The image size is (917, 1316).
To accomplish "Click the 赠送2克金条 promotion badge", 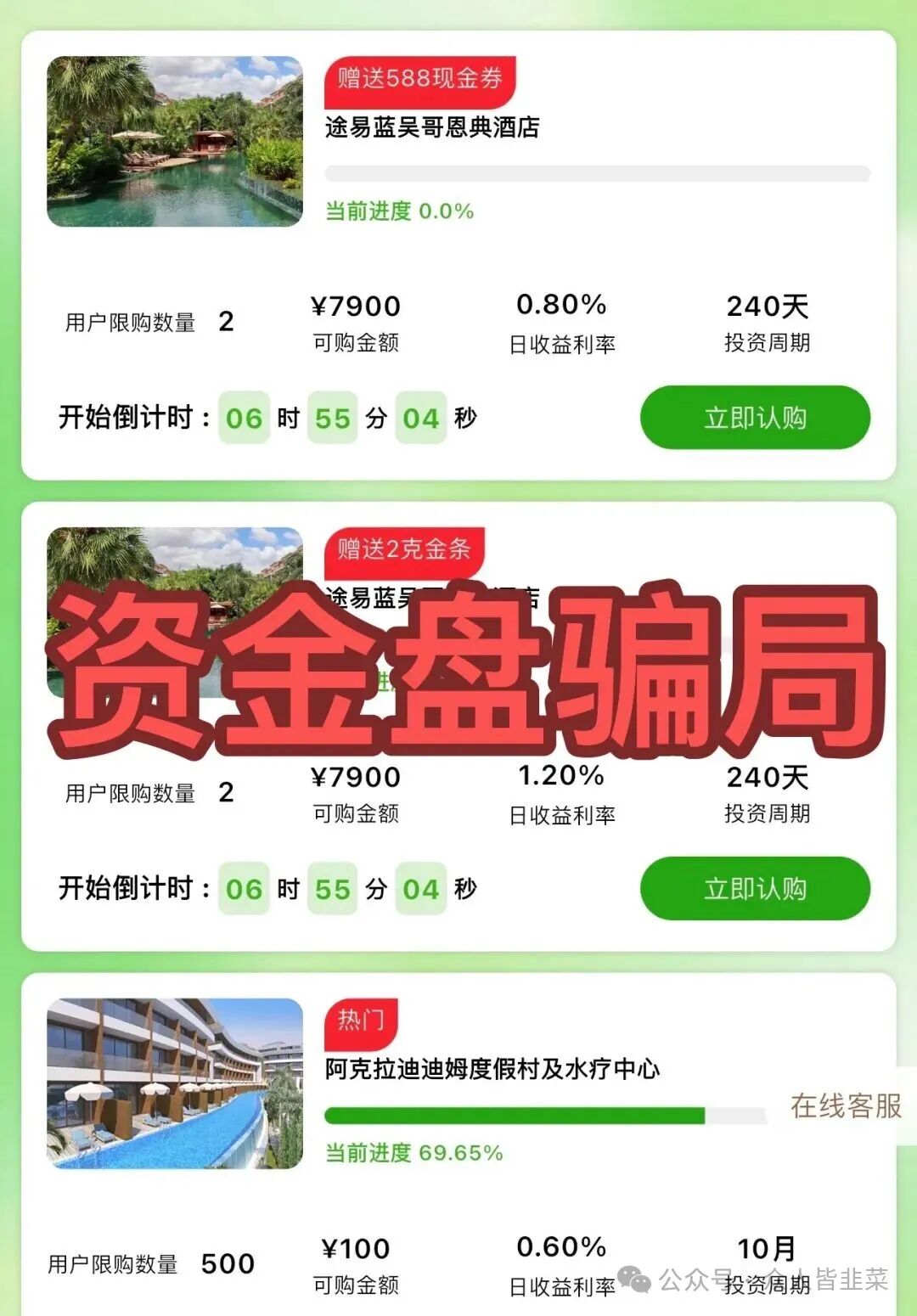I will click(407, 551).
